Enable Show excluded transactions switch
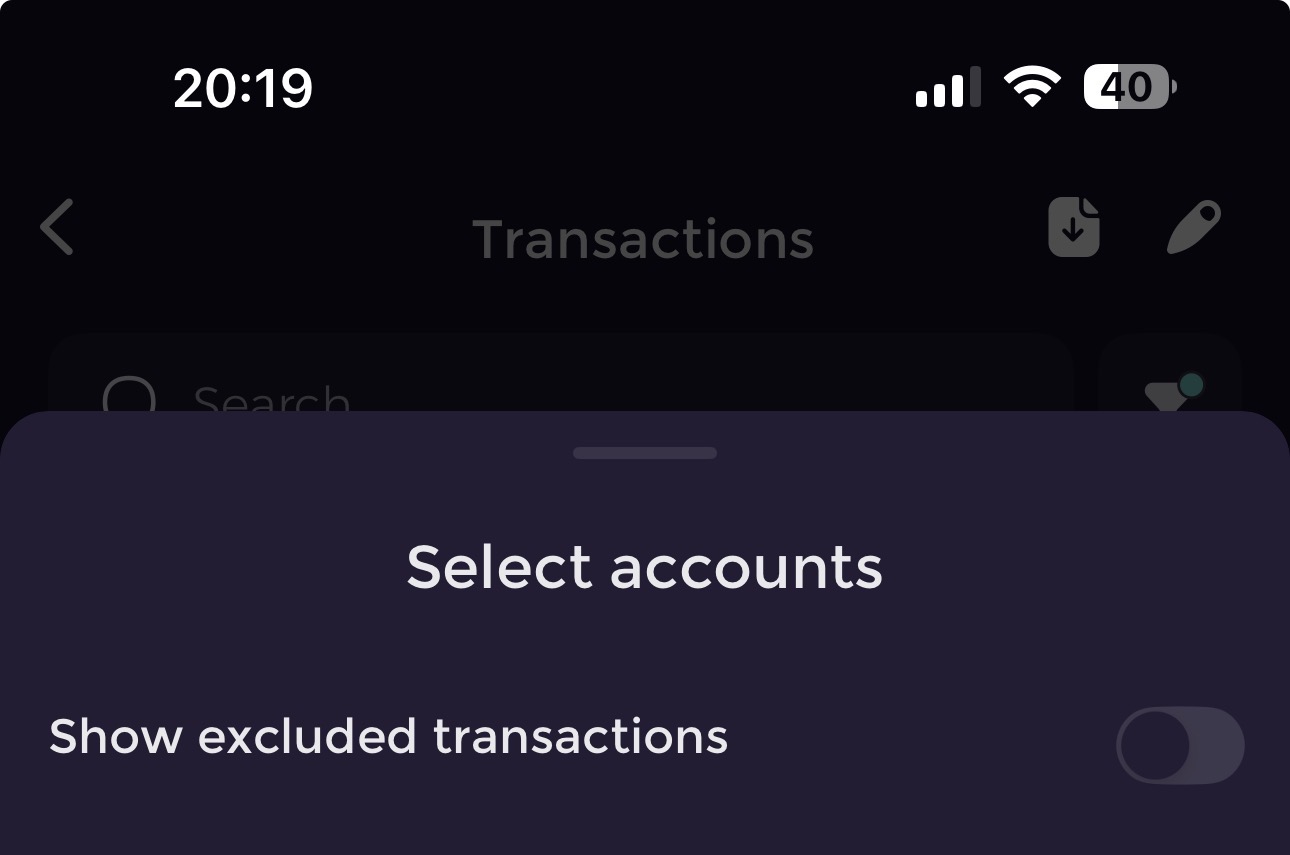 tap(1179, 745)
